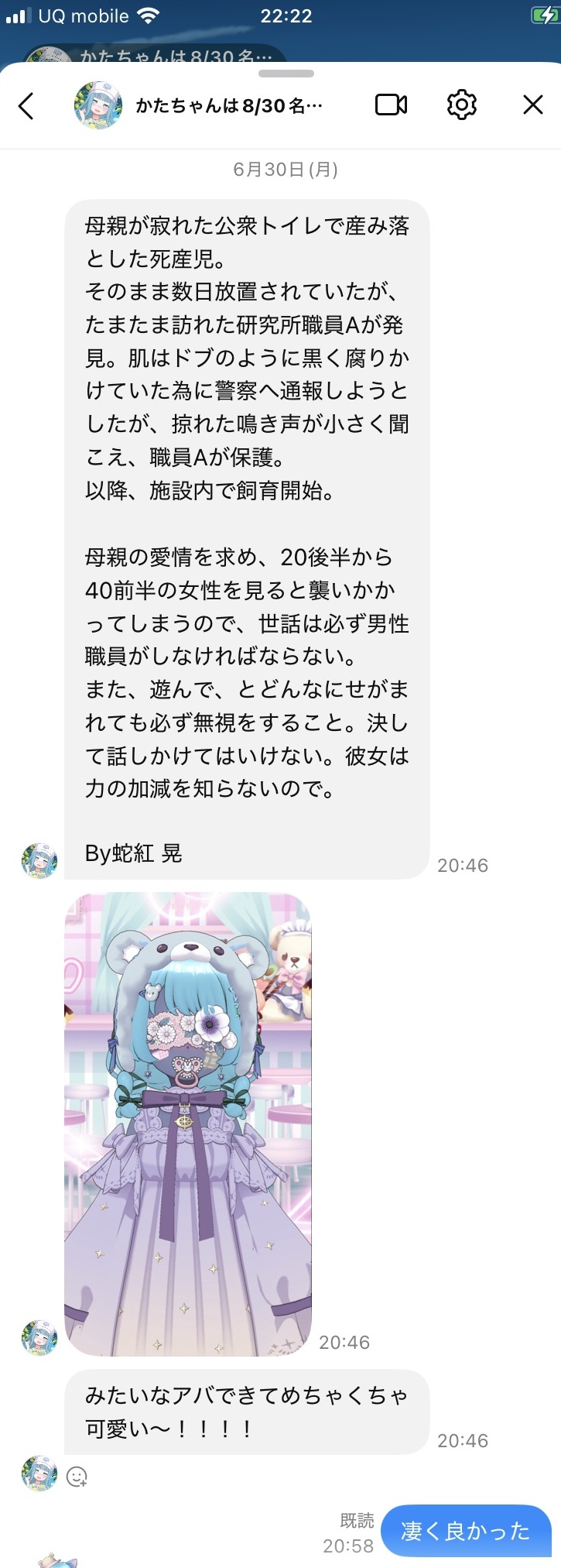Go back with the arrow icon
Screen dimensions: 561x1568
(26, 106)
